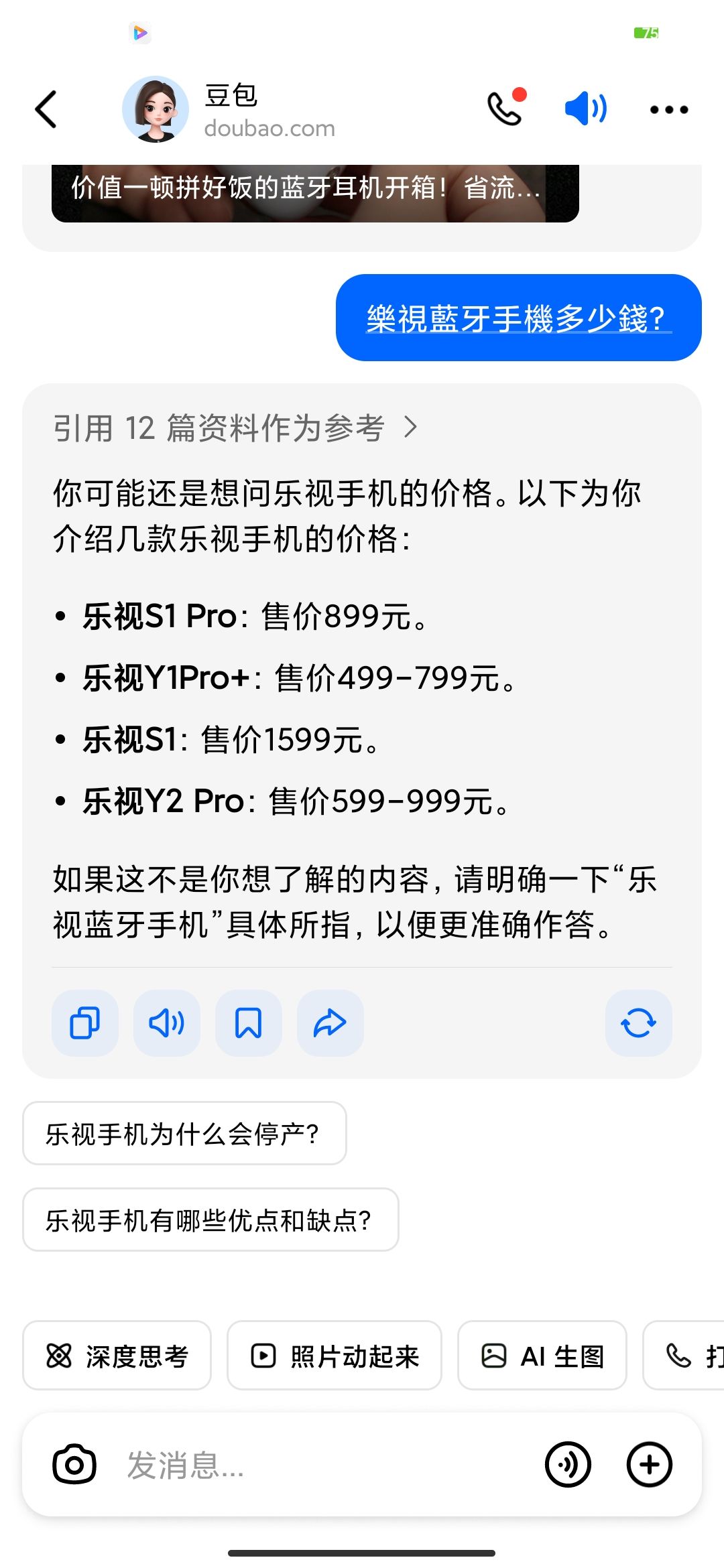Toggle the speaker auto-read icon

(x=586, y=109)
